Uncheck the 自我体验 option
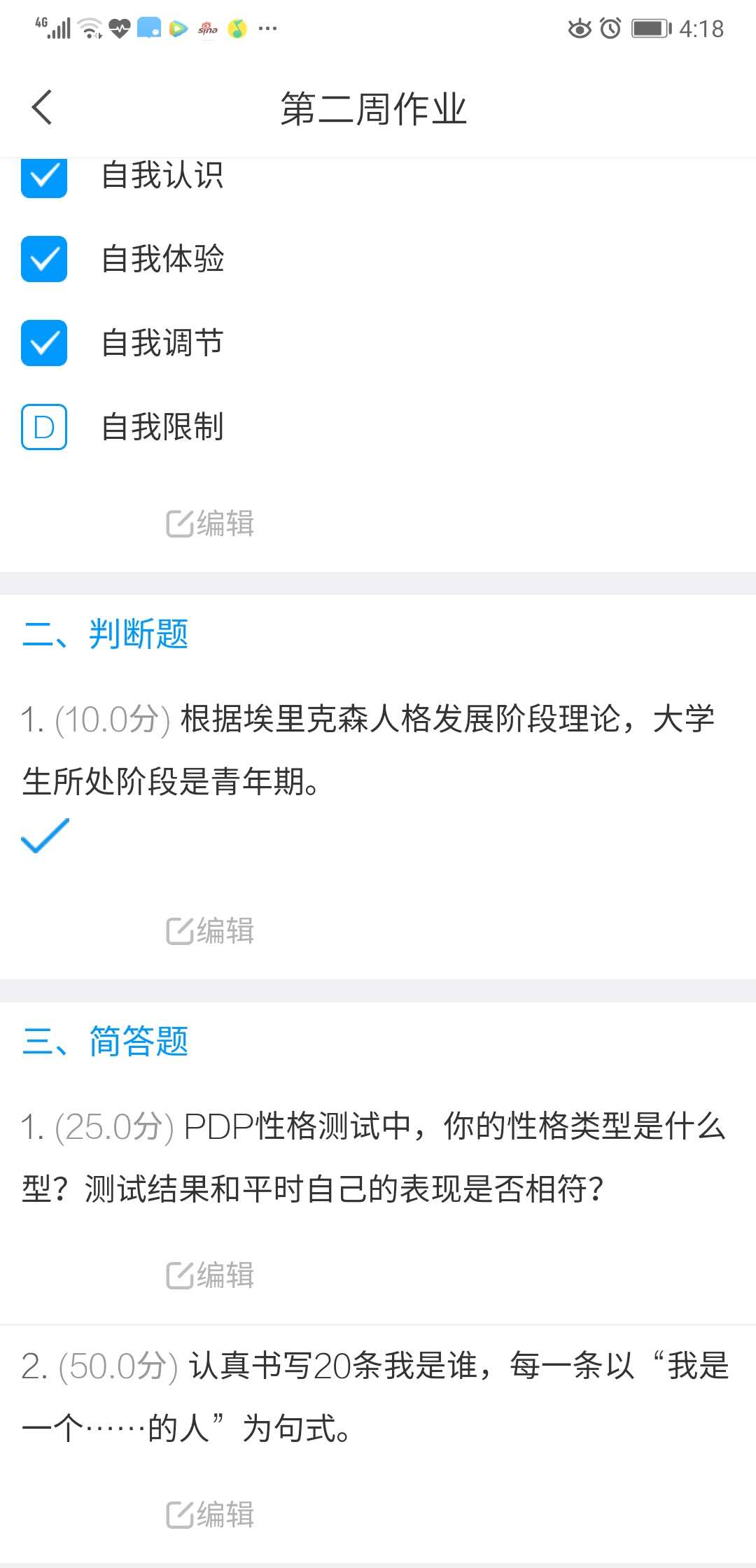The width and height of the screenshot is (756, 1568). click(x=44, y=259)
